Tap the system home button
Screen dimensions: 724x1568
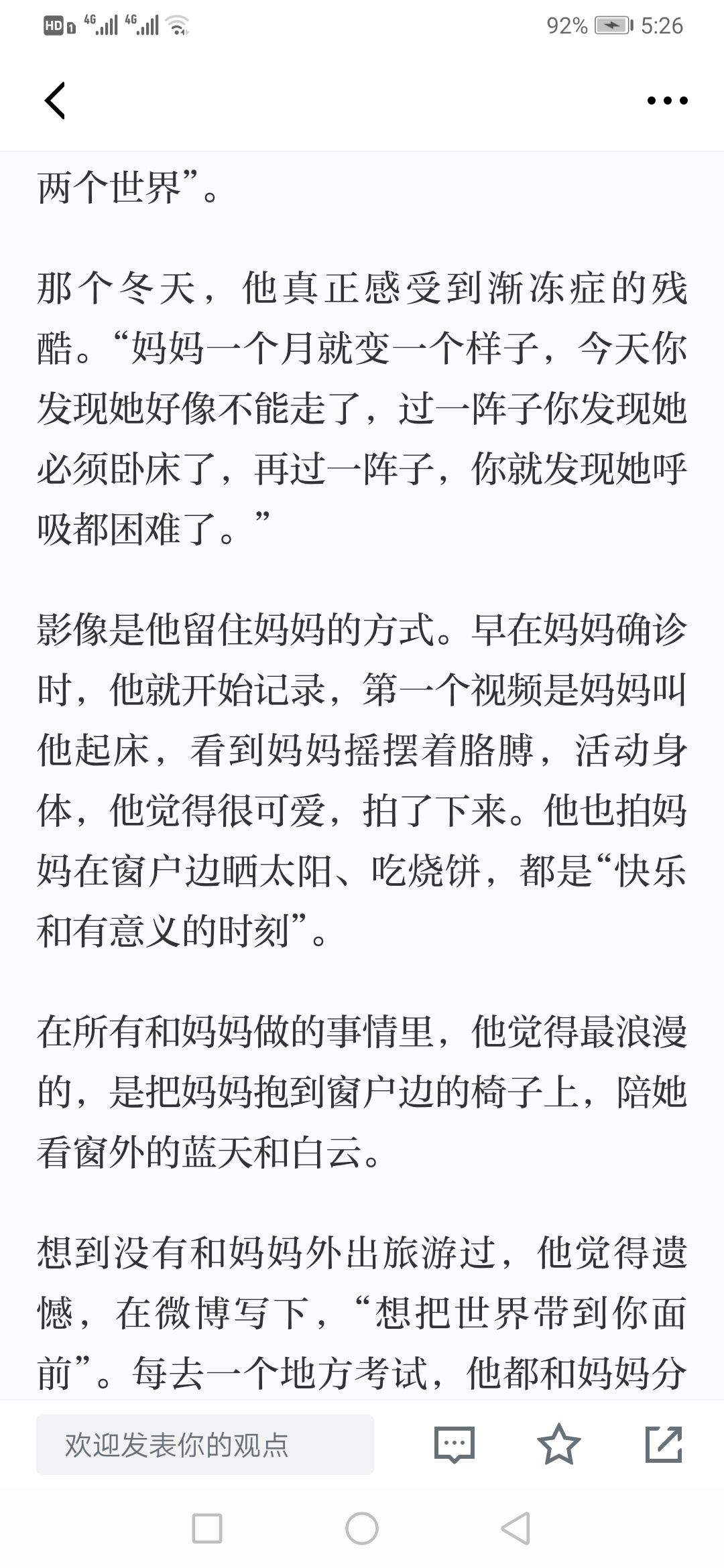click(x=362, y=1529)
